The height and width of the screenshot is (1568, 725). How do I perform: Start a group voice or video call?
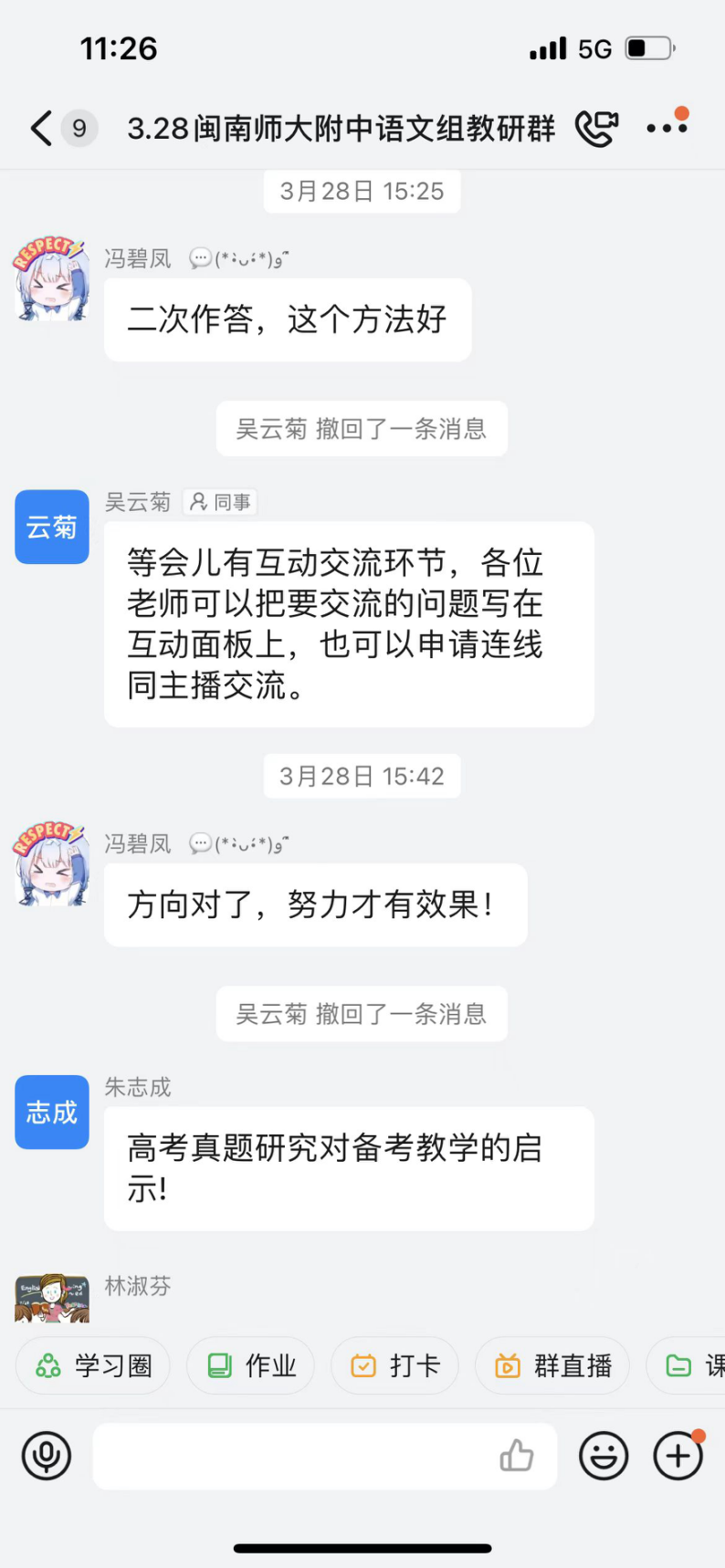(x=596, y=129)
